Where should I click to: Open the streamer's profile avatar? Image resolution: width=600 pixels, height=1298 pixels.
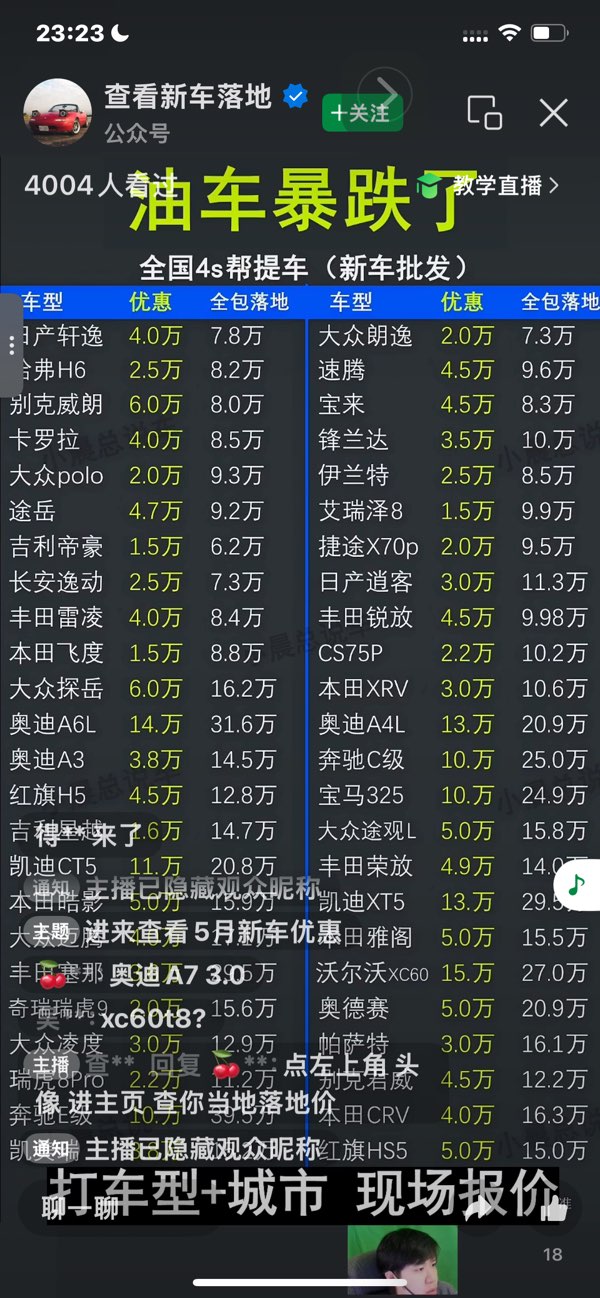click(x=57, y=112)
